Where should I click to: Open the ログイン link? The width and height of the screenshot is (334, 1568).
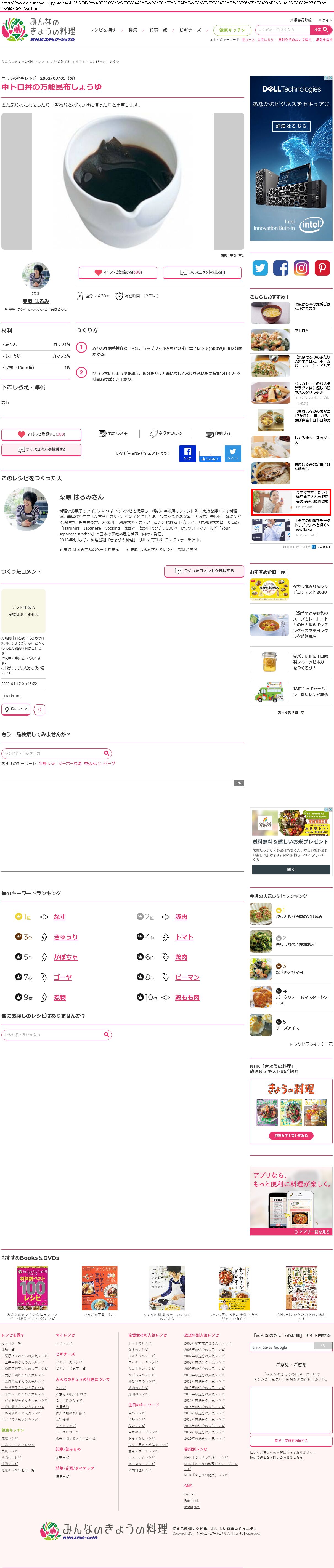coord(325,20)
